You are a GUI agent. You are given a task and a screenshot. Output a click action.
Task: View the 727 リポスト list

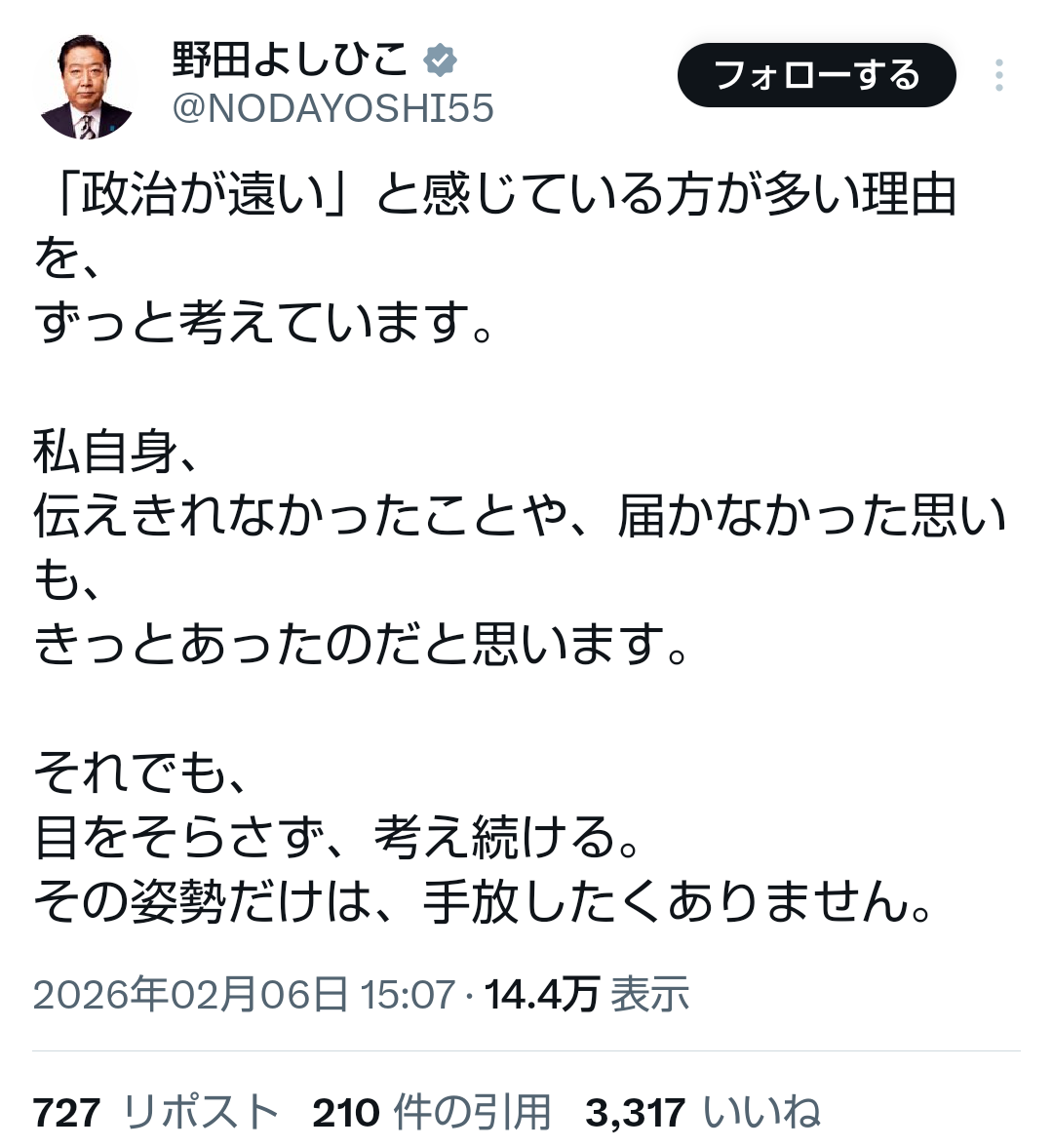(156, 1111)
